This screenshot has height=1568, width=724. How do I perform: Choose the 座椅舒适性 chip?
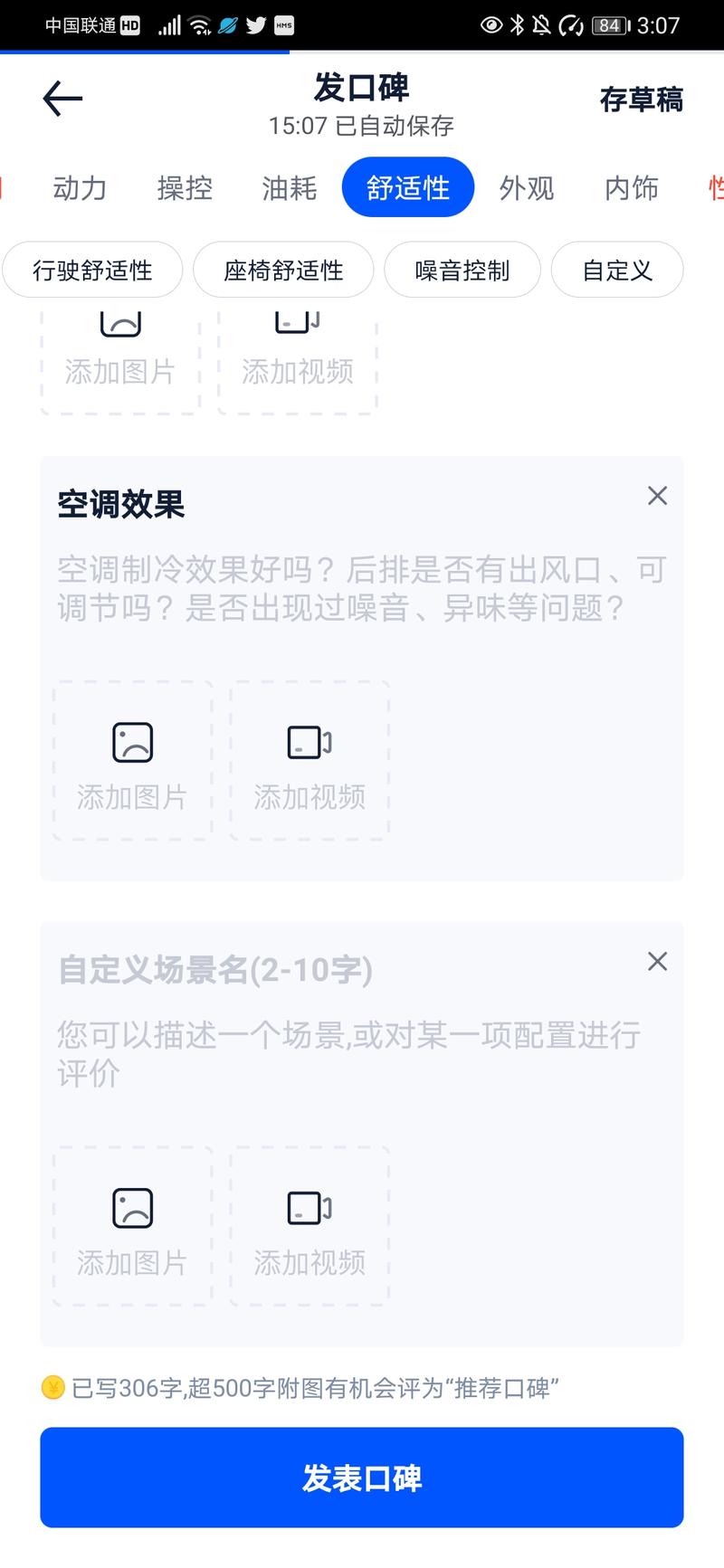283,270
